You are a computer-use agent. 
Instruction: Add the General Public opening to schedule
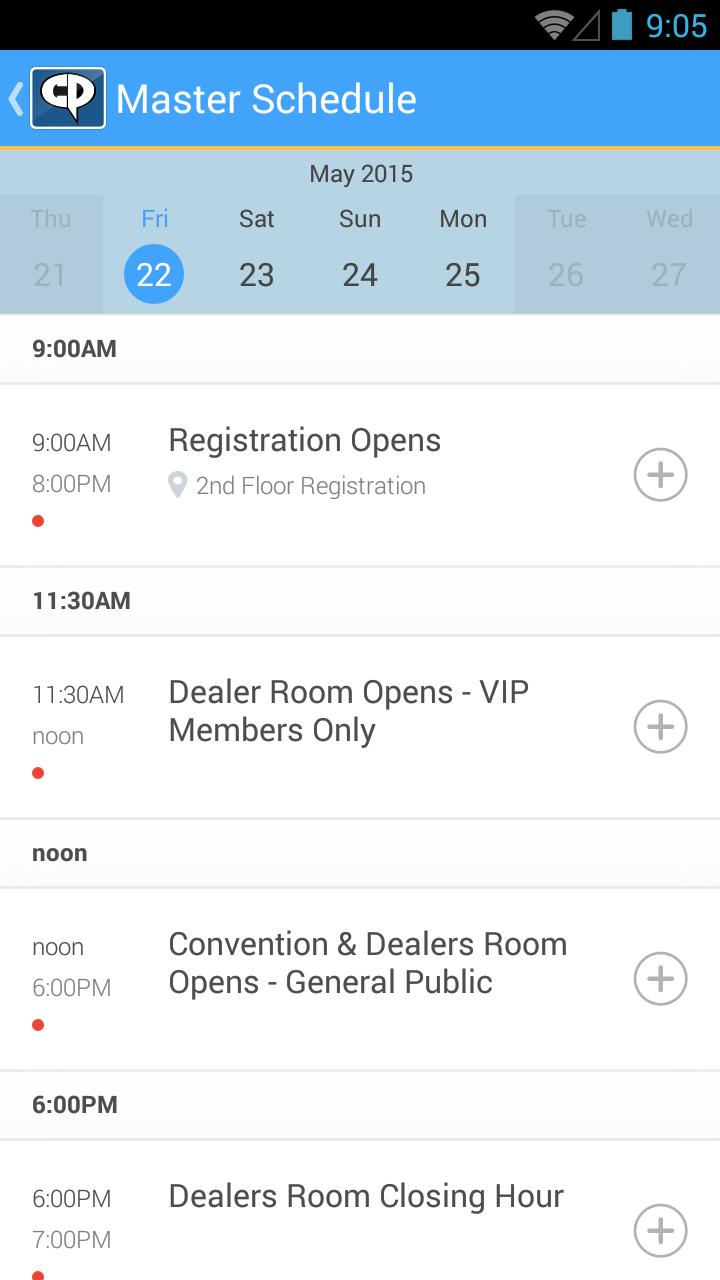pyautogui.click(x=660, y=979)
